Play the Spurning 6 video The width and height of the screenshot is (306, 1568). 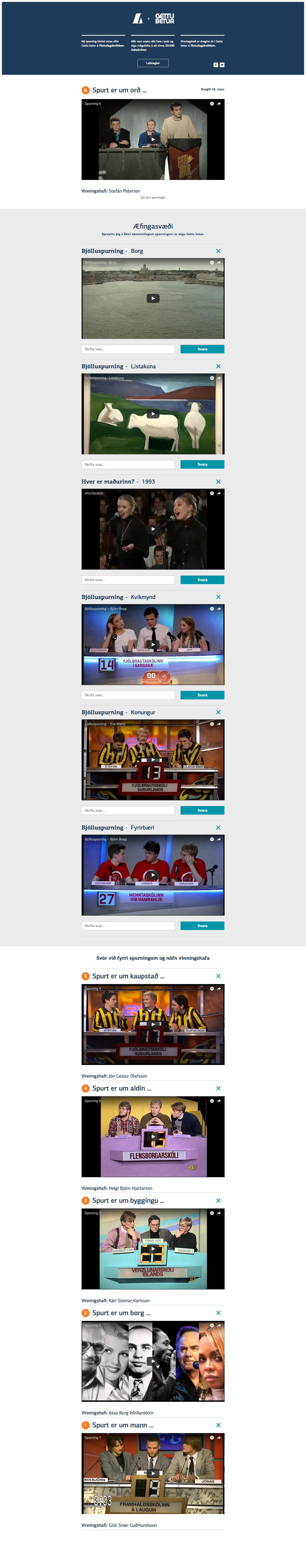tap(153, 139)
